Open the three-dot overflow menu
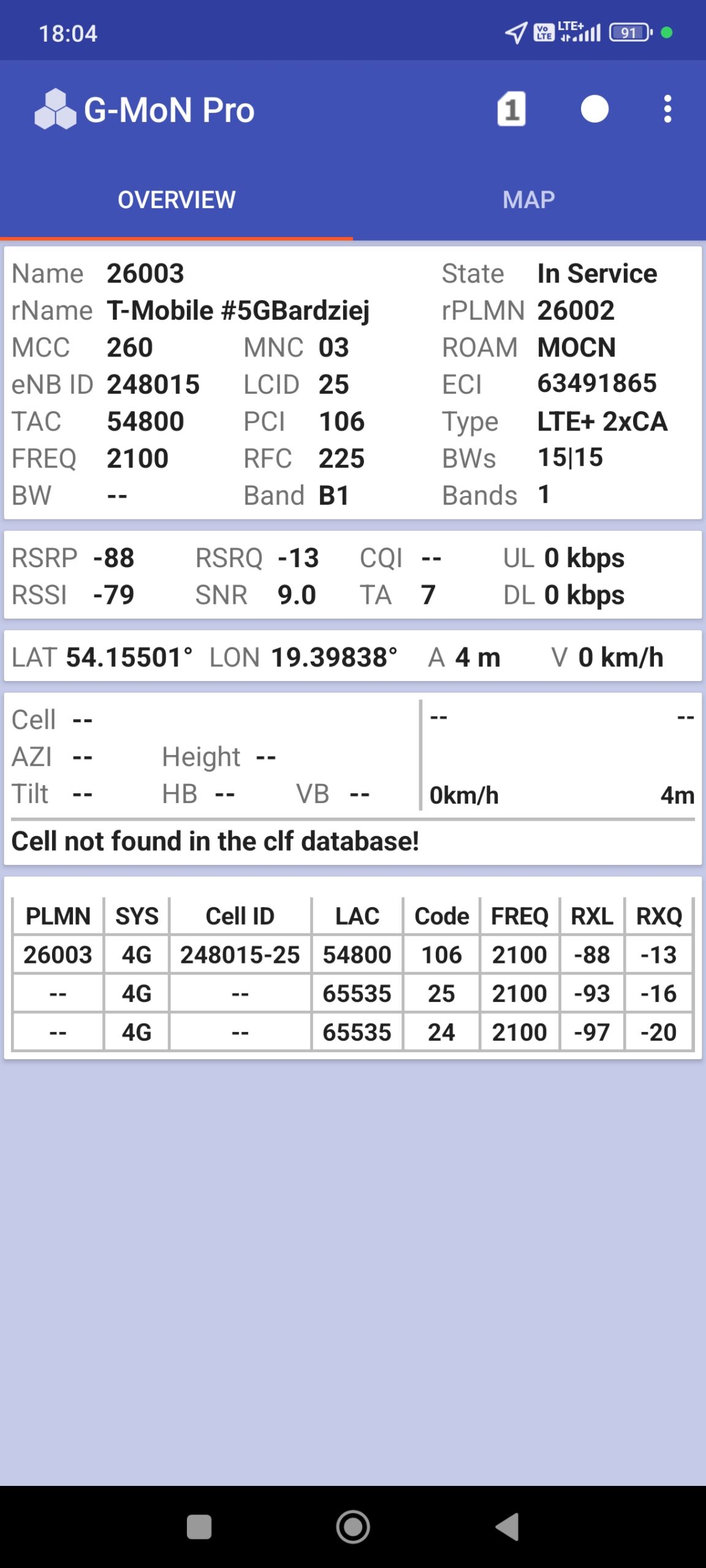 667,110
